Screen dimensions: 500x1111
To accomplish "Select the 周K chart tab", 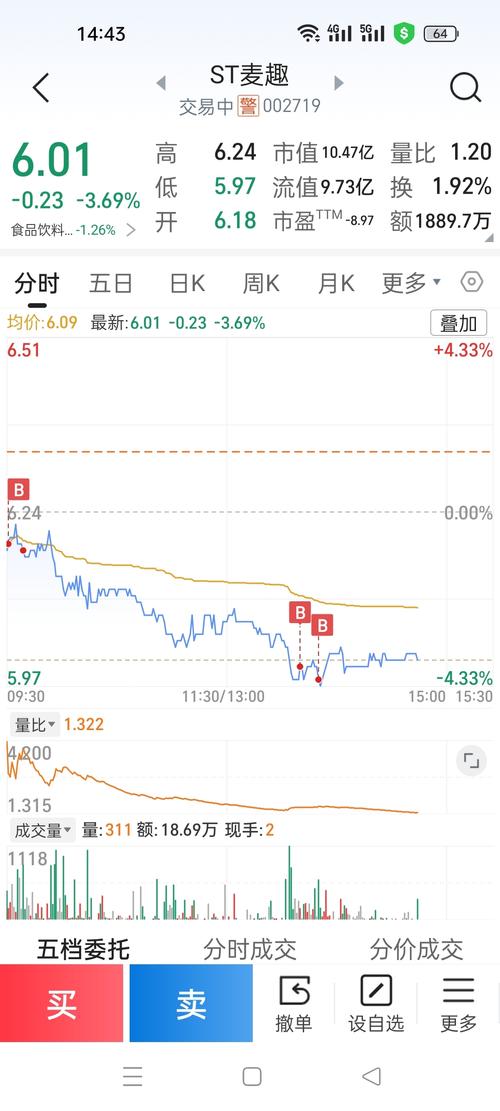I will (261, 283).
